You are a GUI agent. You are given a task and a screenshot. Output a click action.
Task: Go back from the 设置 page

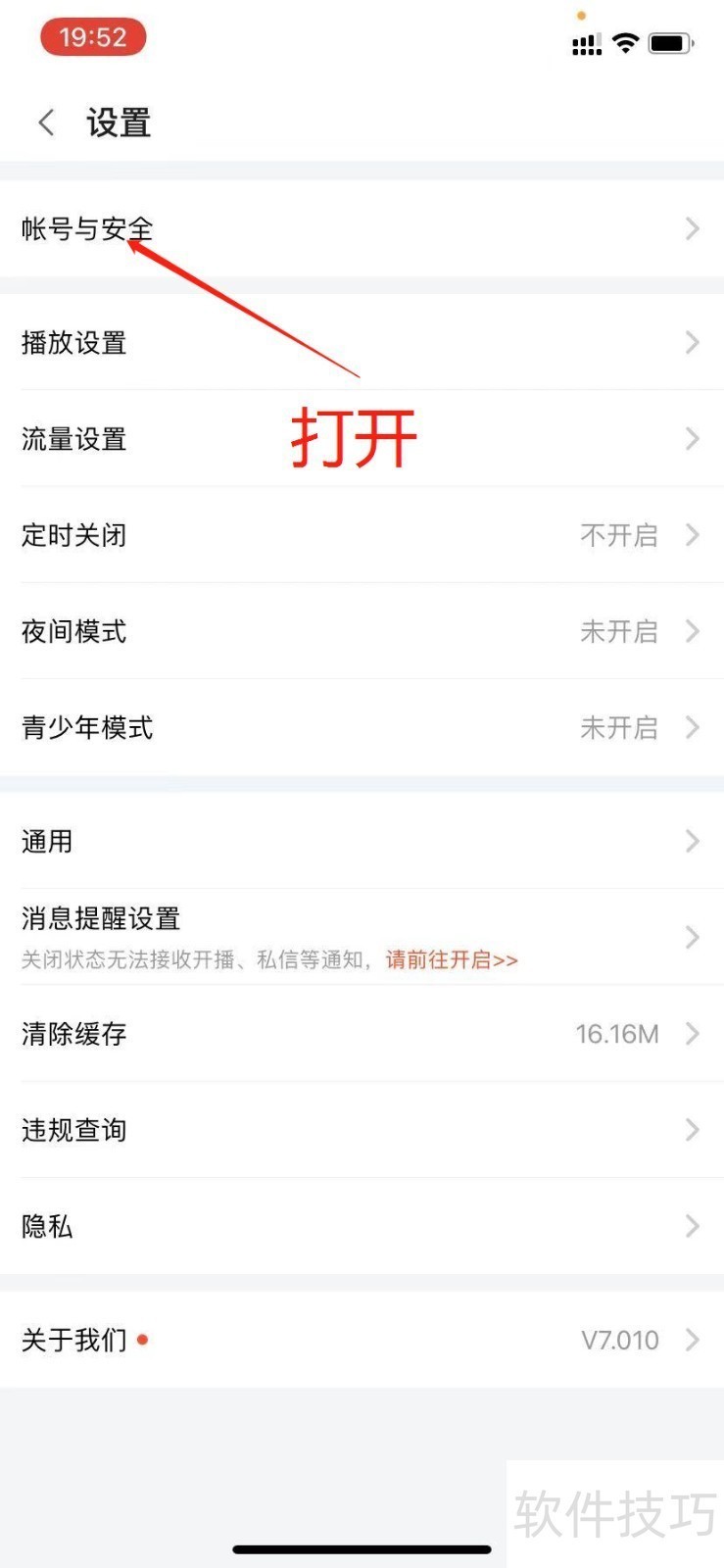click(46, 123)
